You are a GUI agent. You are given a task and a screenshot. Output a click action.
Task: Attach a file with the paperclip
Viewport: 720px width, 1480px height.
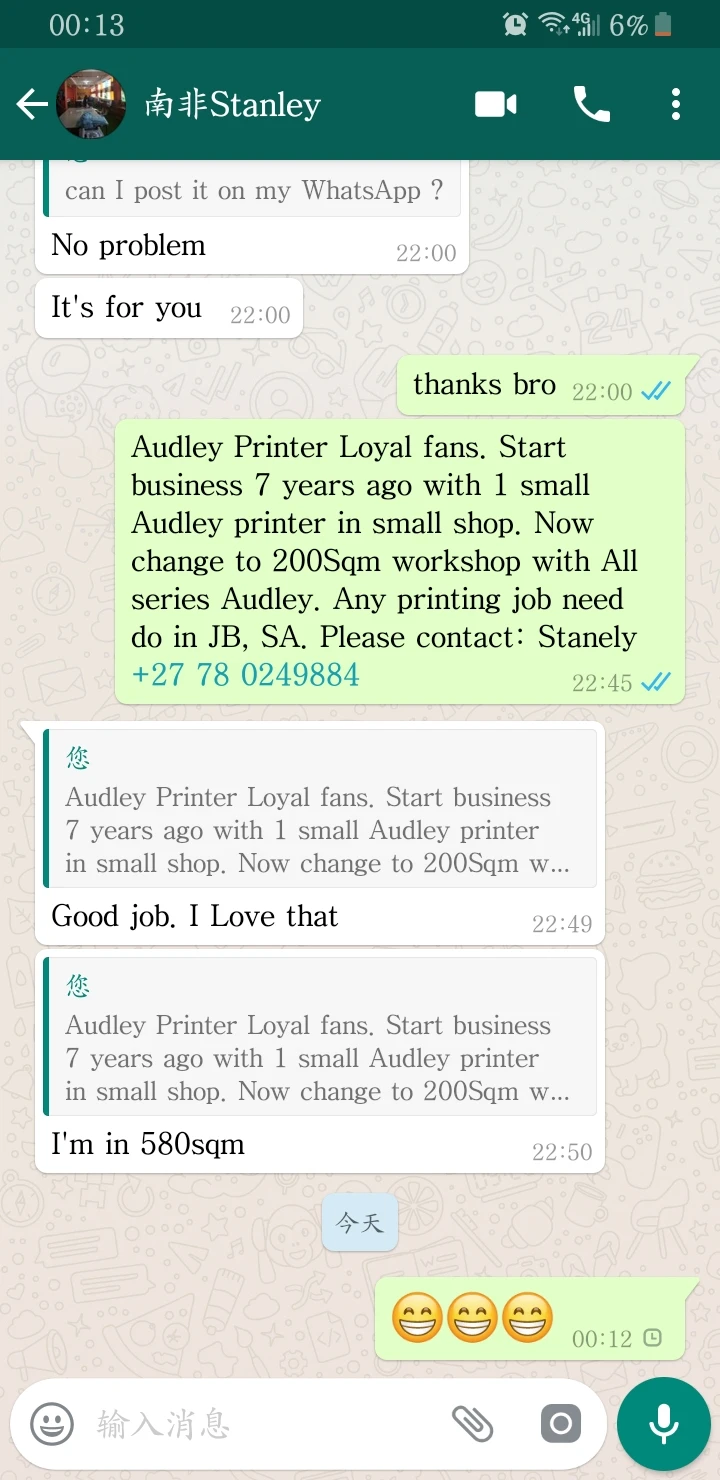(473, 1424)
